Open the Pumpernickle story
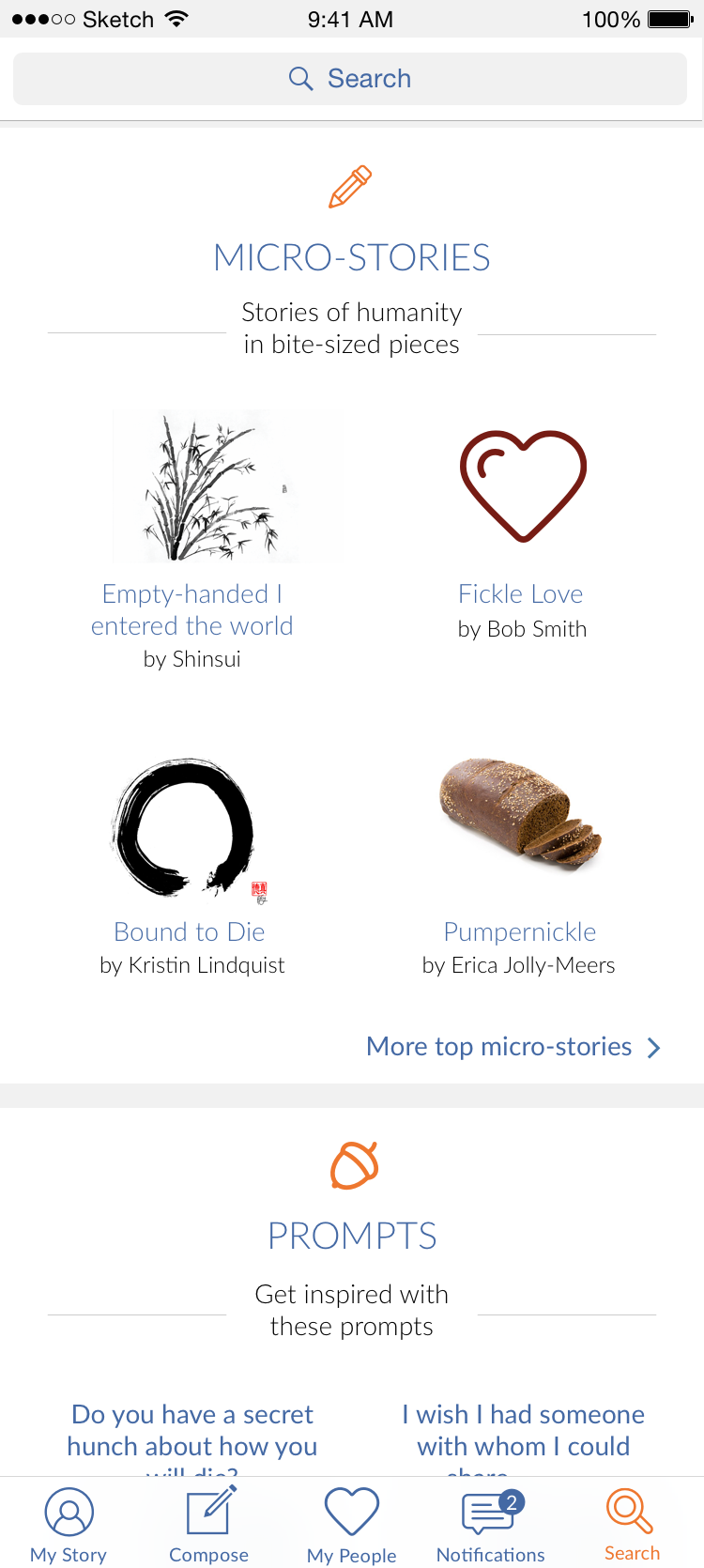 [x=520, y=931]
